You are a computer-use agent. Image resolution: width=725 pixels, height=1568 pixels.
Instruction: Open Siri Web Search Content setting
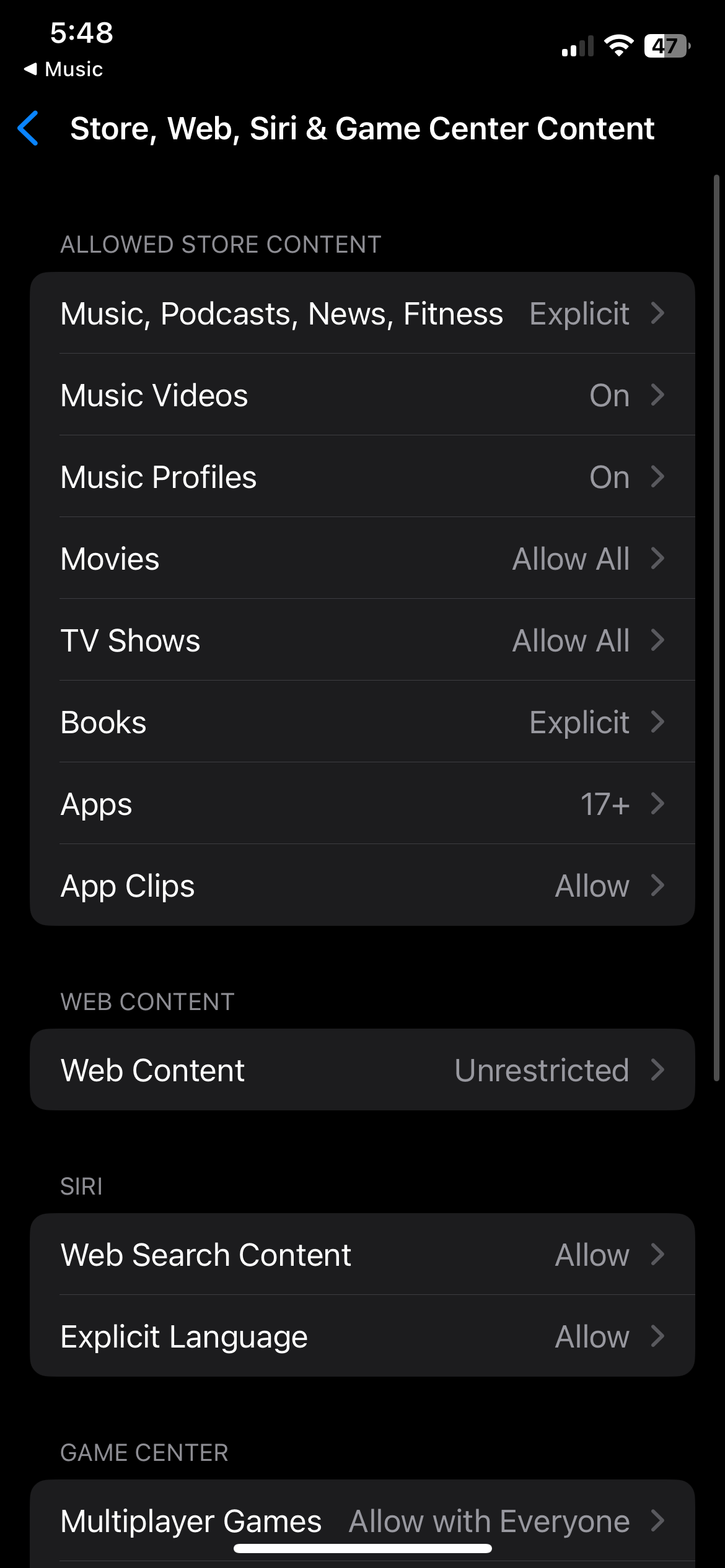(x=362, y=1254)
